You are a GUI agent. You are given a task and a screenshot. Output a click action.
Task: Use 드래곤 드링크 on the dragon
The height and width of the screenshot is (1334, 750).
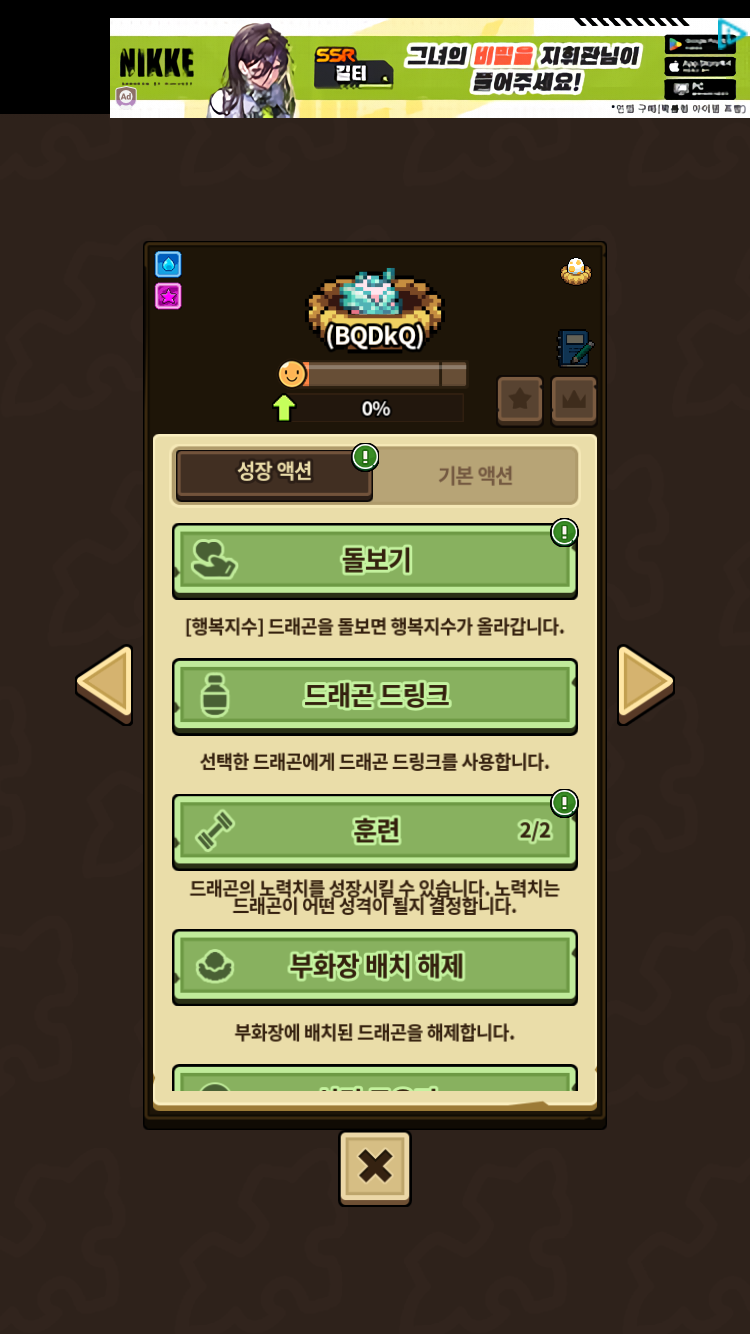point(375,695)
